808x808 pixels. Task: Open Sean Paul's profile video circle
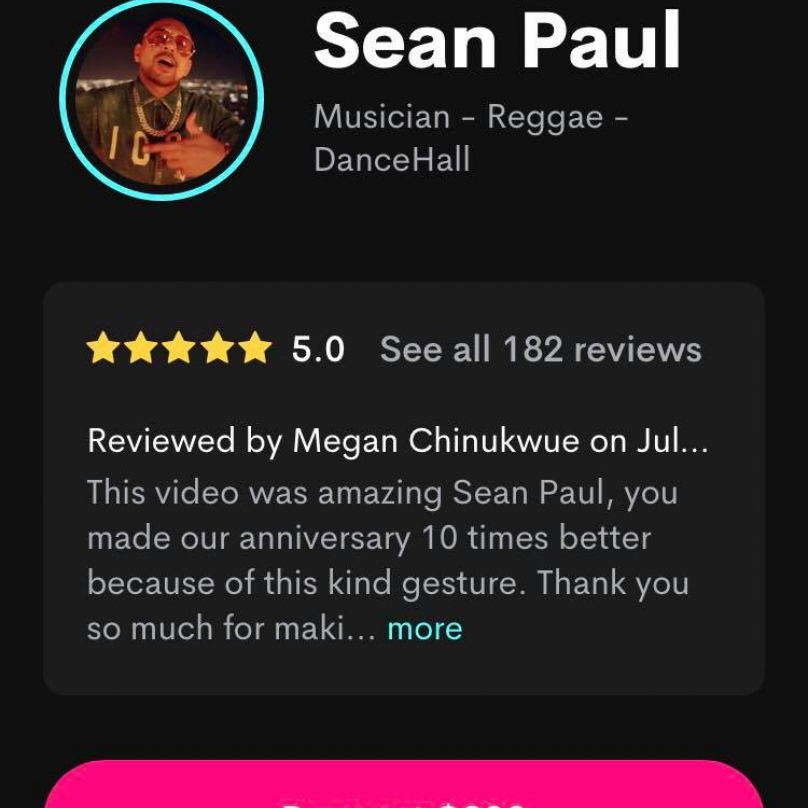point(161,99)
